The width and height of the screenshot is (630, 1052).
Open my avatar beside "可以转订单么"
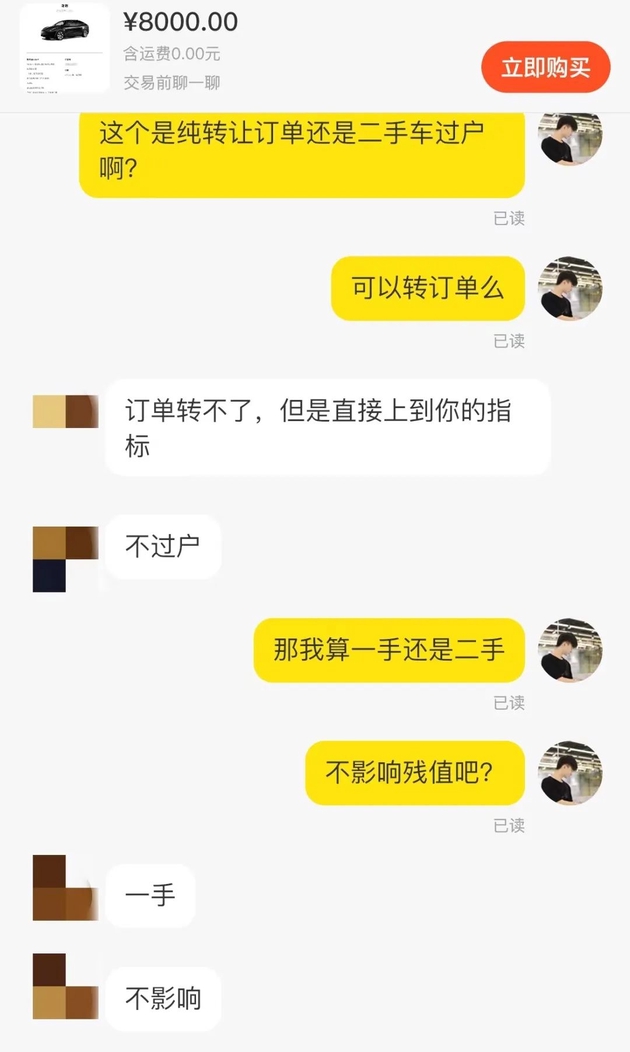(x=570, y=288)
